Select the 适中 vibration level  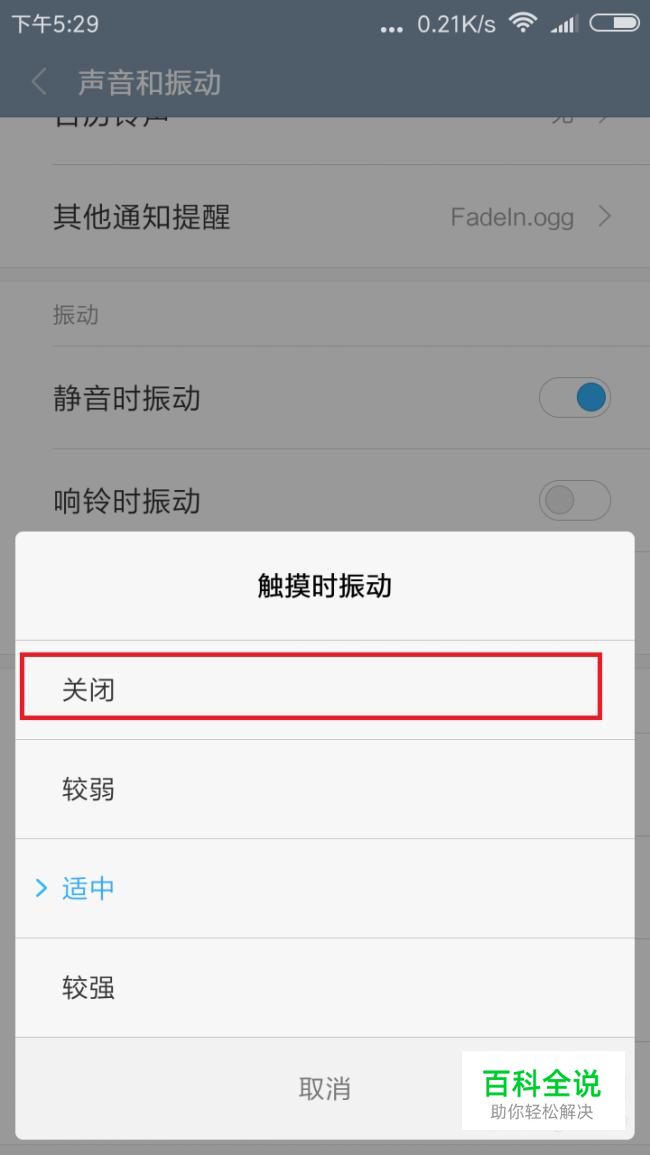coord(324,888)
